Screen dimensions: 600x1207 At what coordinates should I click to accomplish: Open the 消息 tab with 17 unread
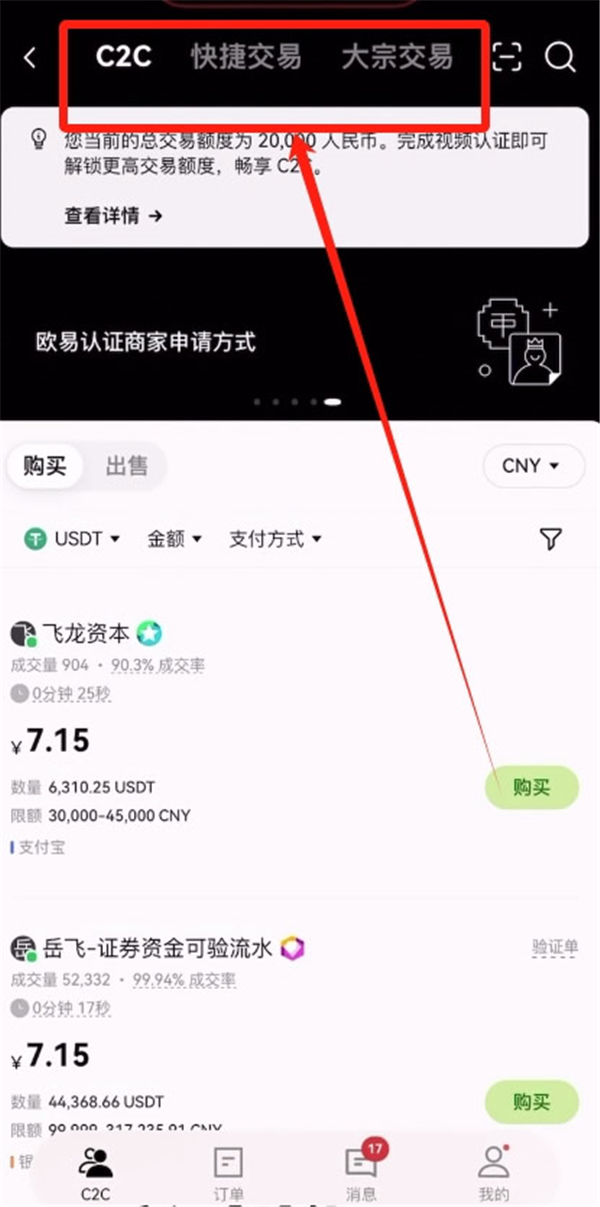[x=360, y=1174]
